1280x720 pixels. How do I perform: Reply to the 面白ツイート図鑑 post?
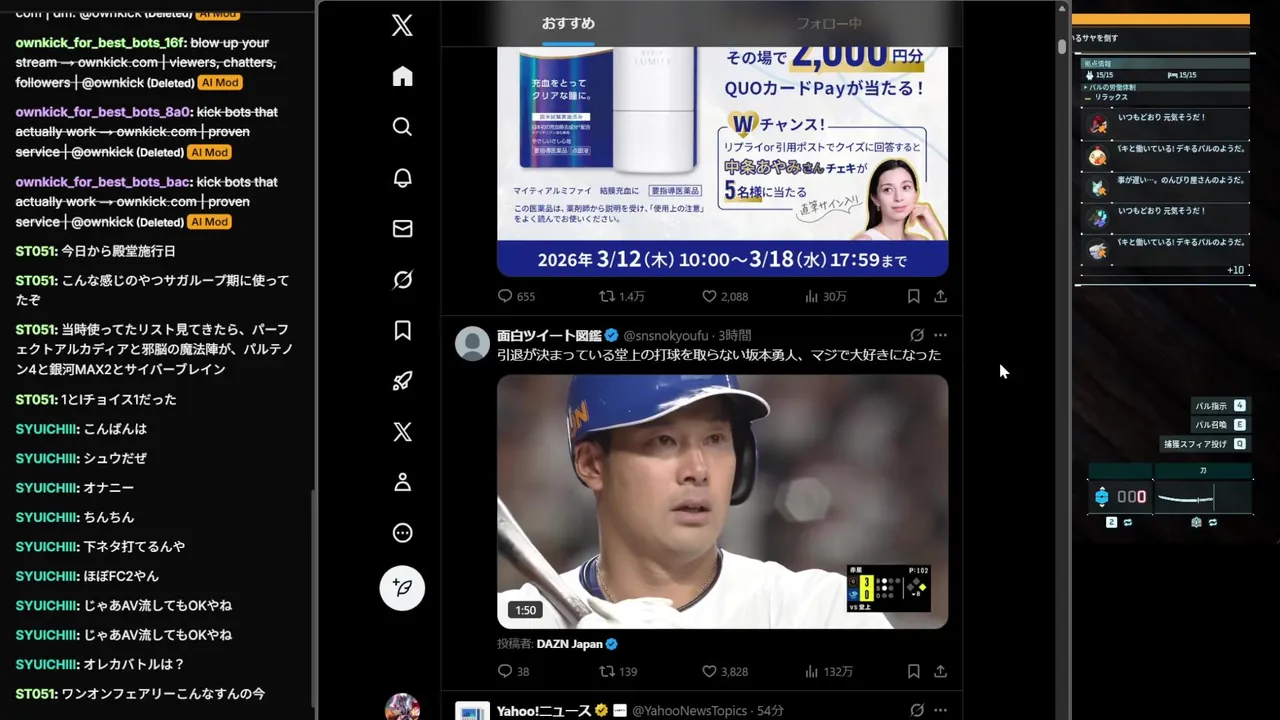pos(505,672)
